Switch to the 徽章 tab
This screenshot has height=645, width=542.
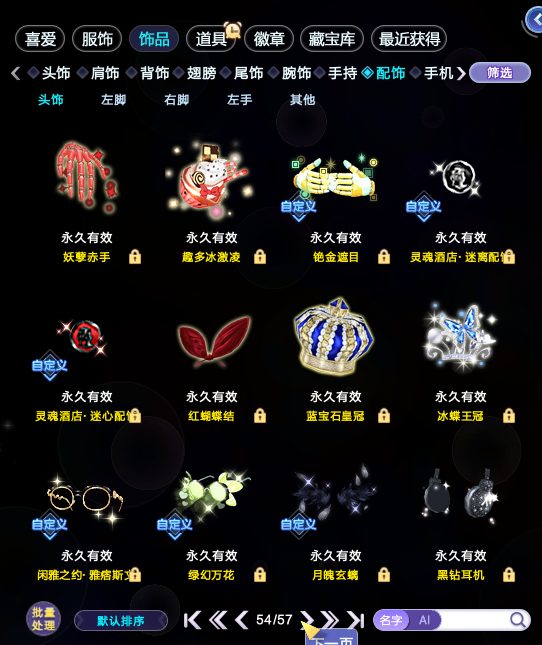(x=269, y=39)
